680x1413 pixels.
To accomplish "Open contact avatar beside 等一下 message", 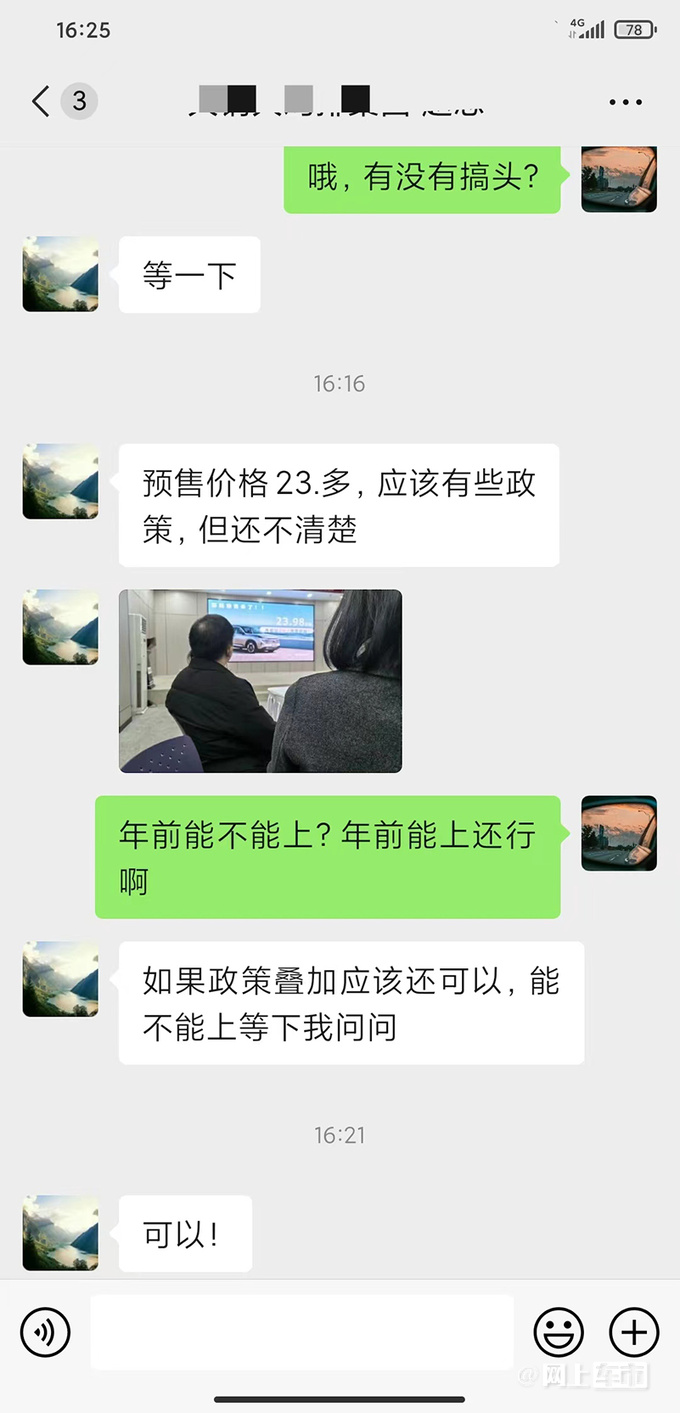I will pyautogui.click(x=60, y=274).
